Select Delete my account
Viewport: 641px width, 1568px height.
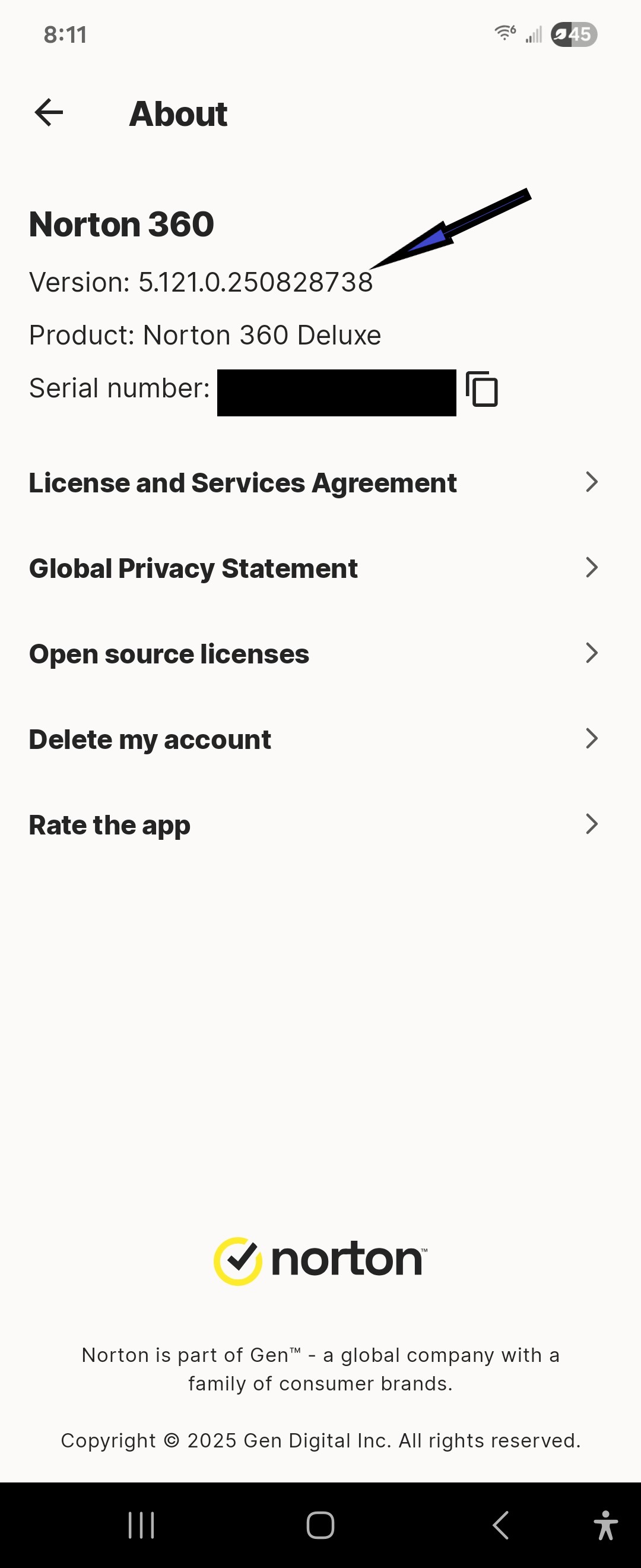pos(314,739)
